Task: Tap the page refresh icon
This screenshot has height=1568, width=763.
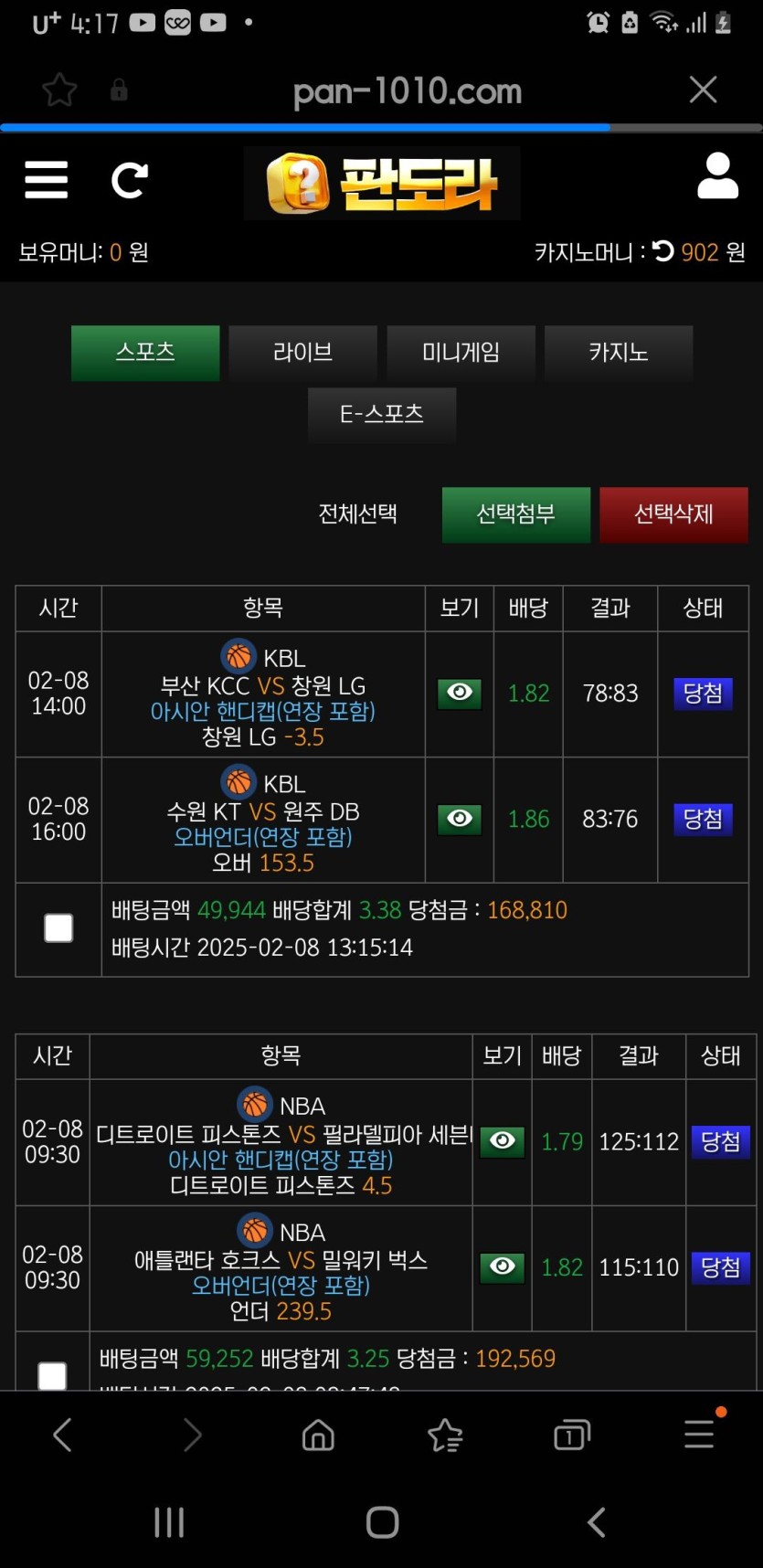Action: 129,180
